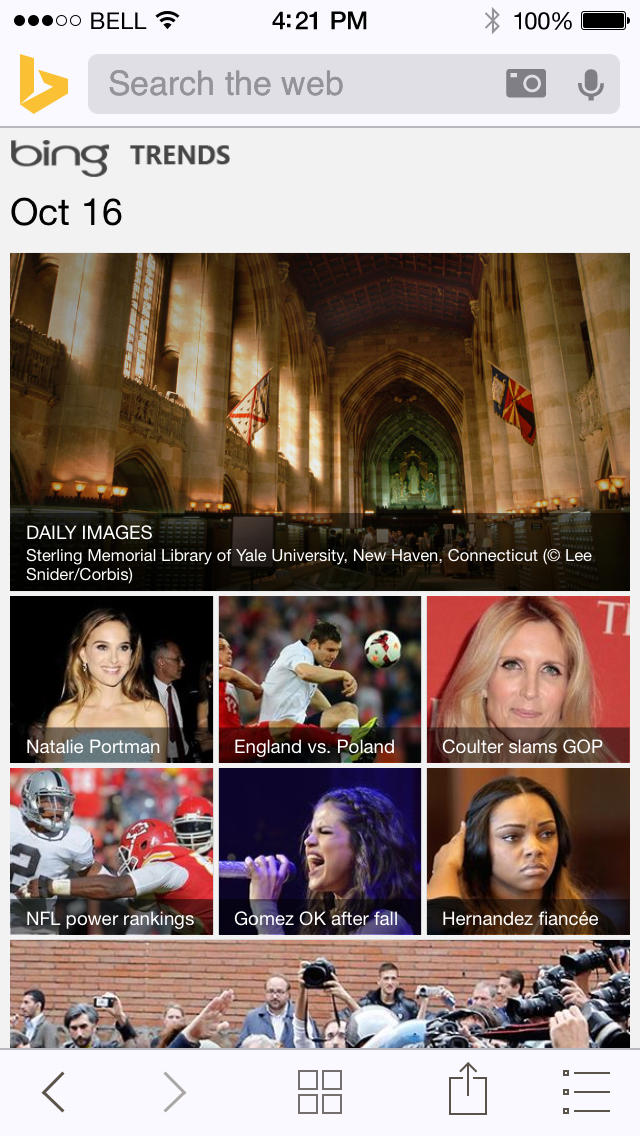View the England vs. Poland story
Viewport: 640px width, 1136px height.
click(320, 679)
